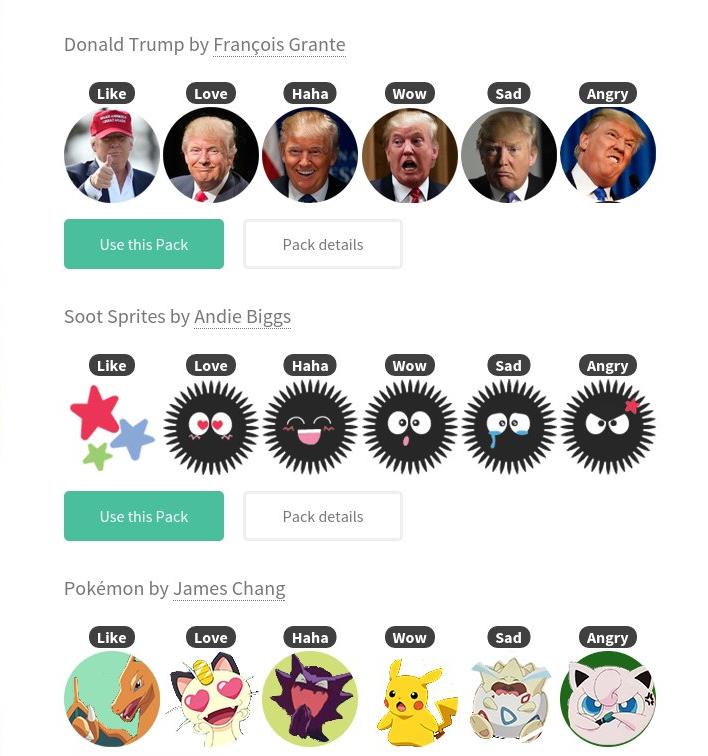This screenshot has width=708, height=756.
Task: Open James Chang author link
Action: point(229,589)
